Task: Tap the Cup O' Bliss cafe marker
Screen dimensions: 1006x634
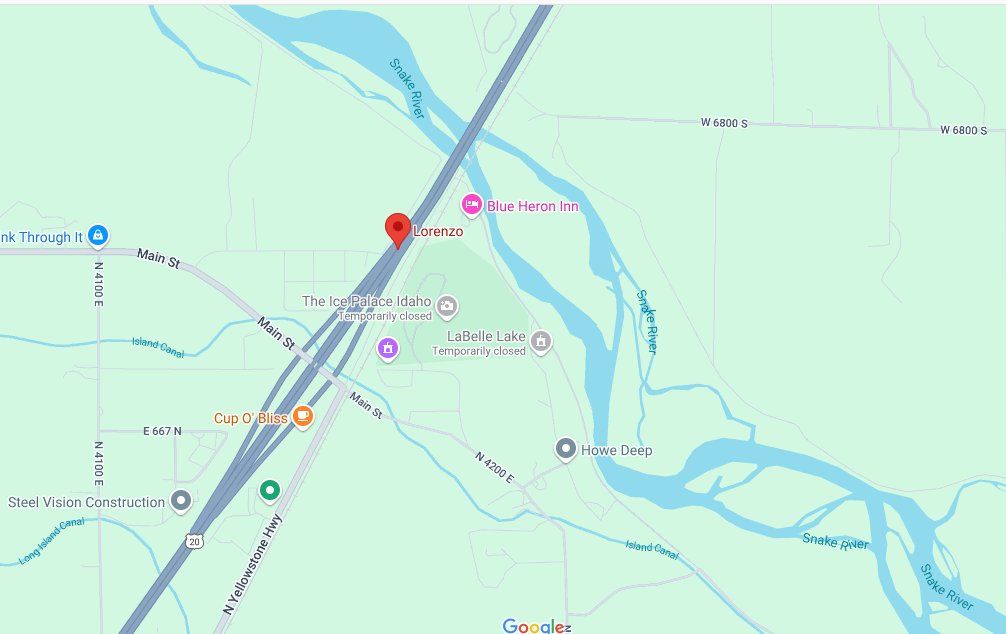Action: pos(302,417)
